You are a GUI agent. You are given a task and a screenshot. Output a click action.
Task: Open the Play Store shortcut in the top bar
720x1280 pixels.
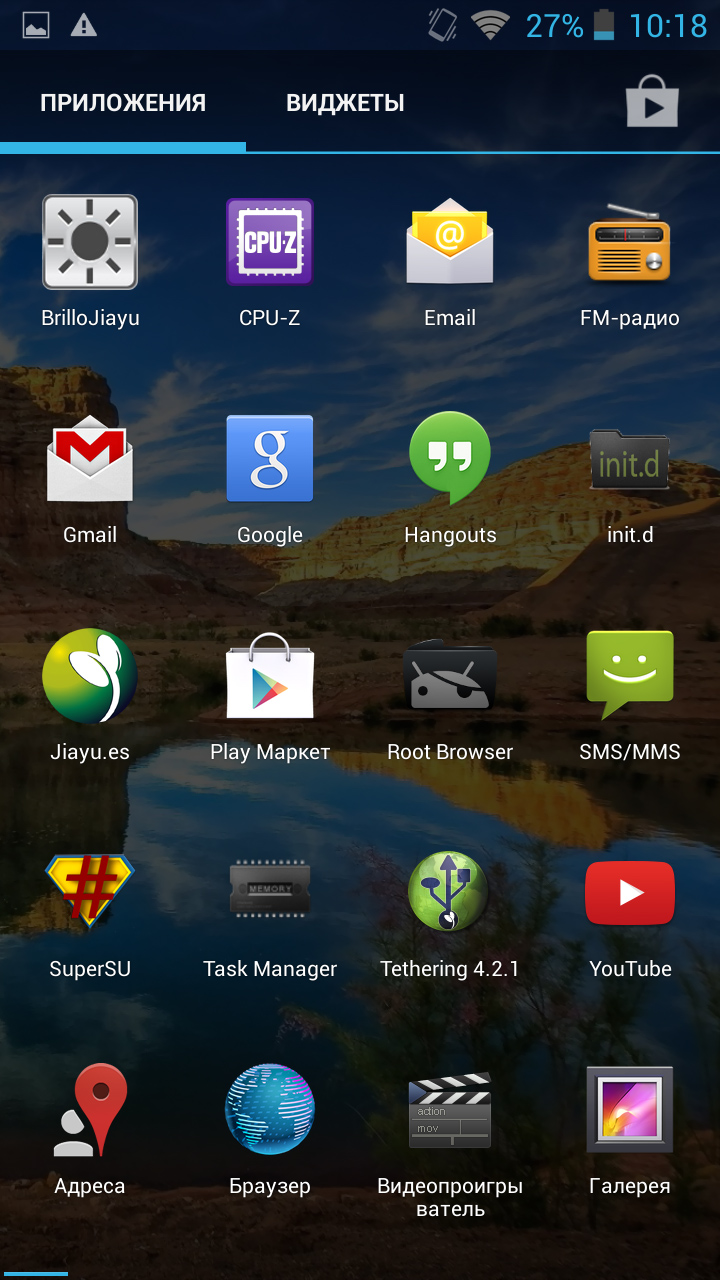[x=652, y=102]
